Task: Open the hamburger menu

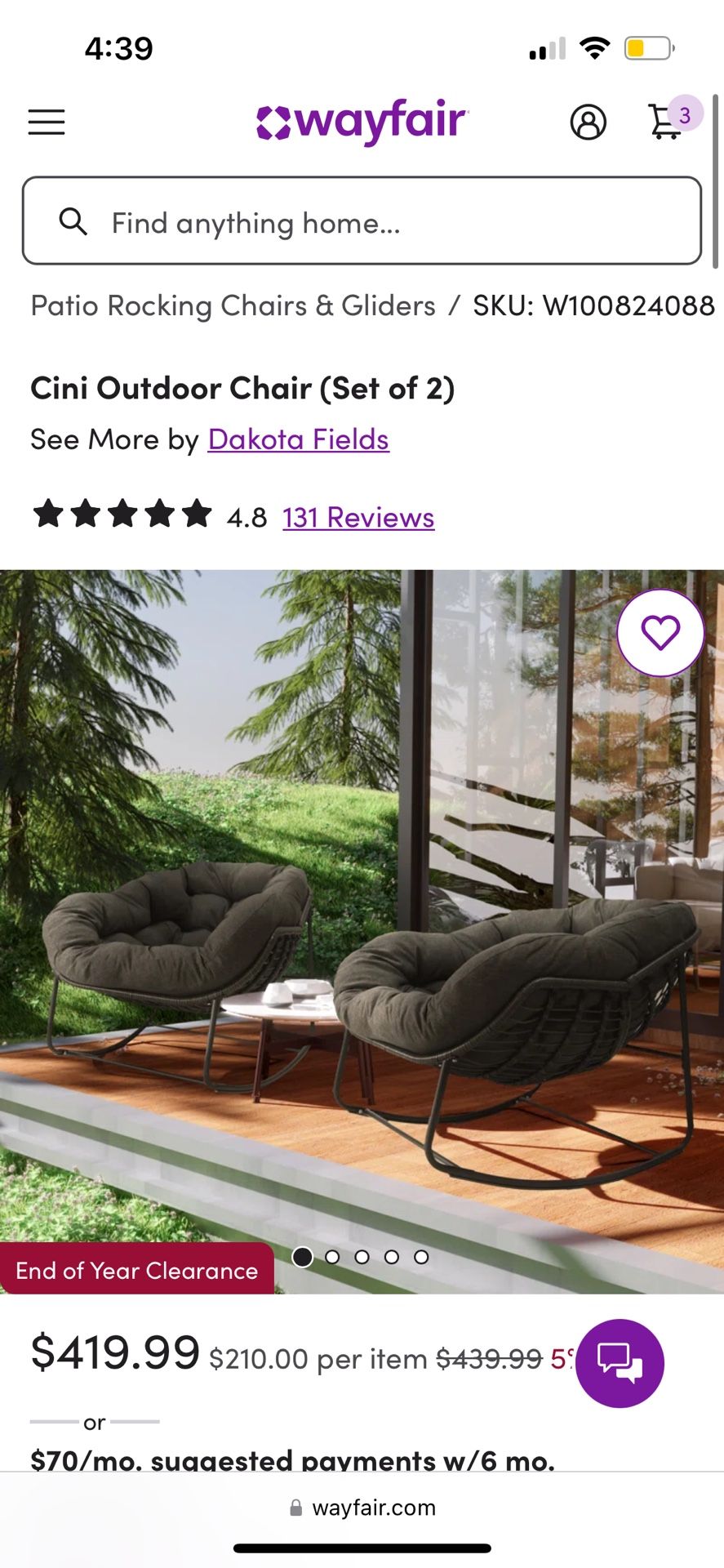Action: coord(47,122)
